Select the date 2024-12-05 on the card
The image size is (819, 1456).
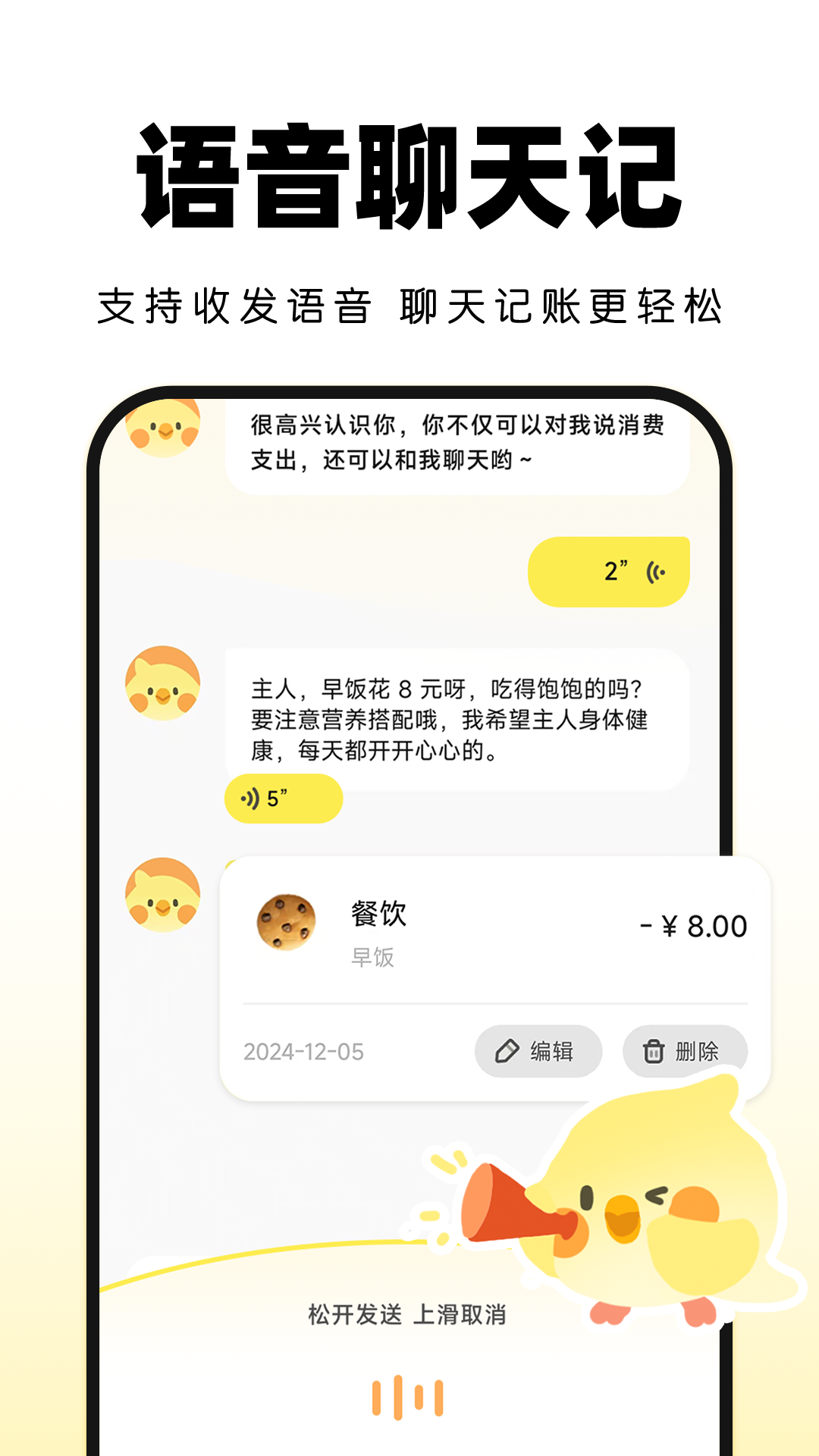pyautogui.click(x=305, y=1051)
